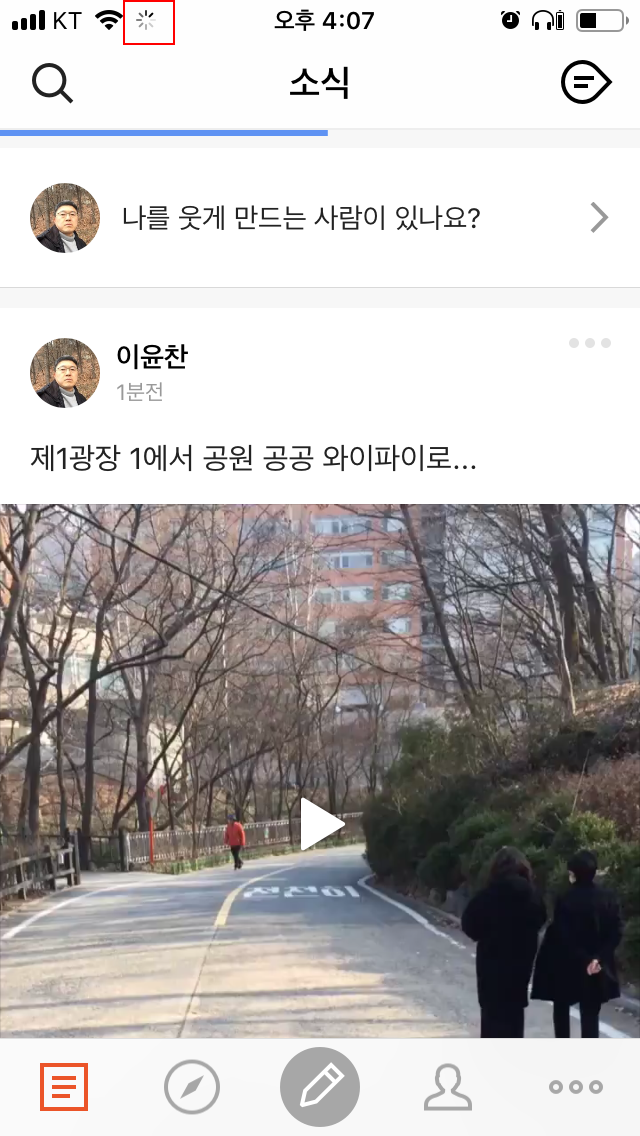Open 이윤찬's profile picture on the post
Image resolution: width=640 pixels, height=1136 pixels.
pyautogui.click(x=65, y=372)
